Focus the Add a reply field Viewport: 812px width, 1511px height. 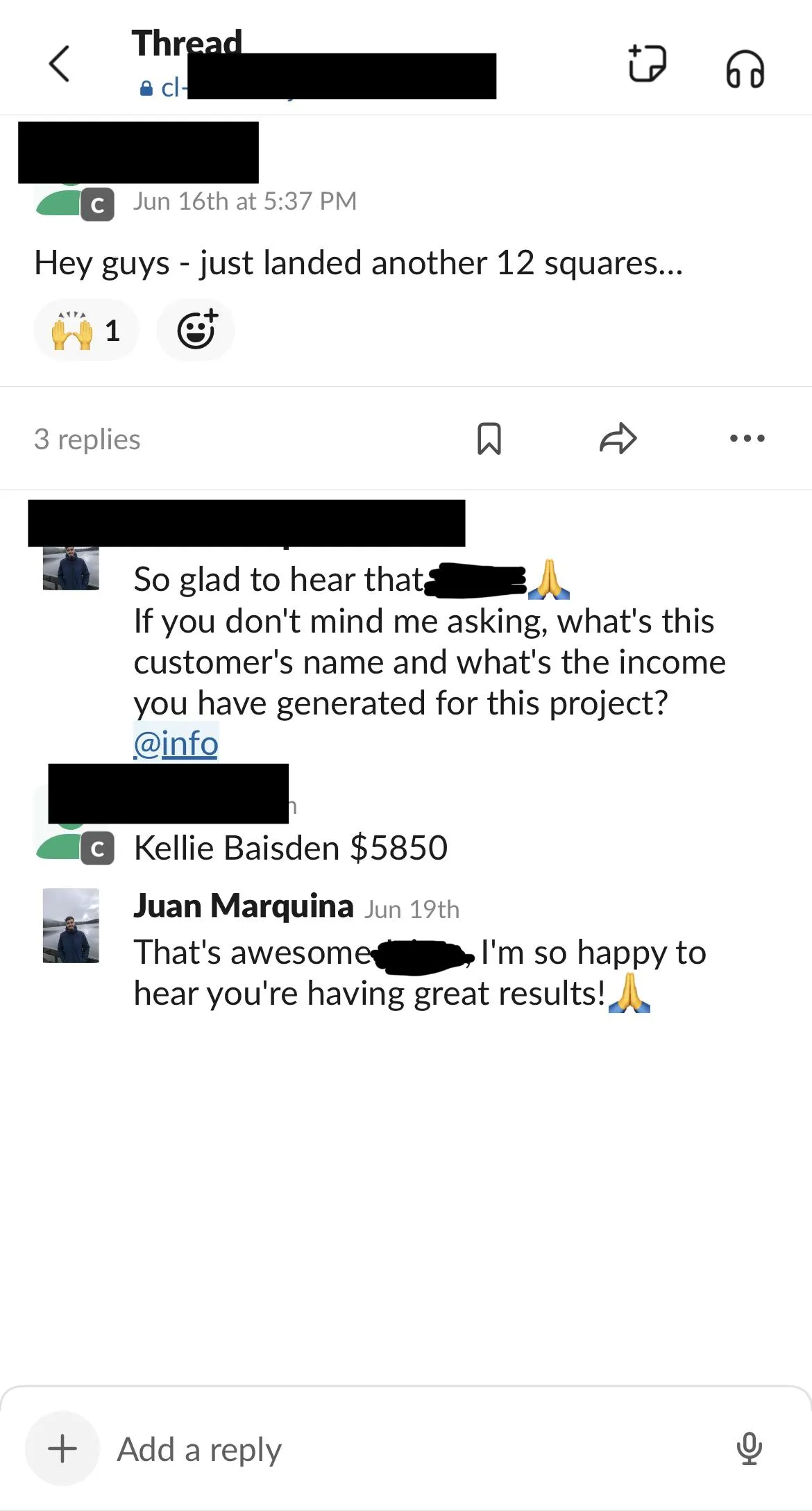[x=416, y=1449]
